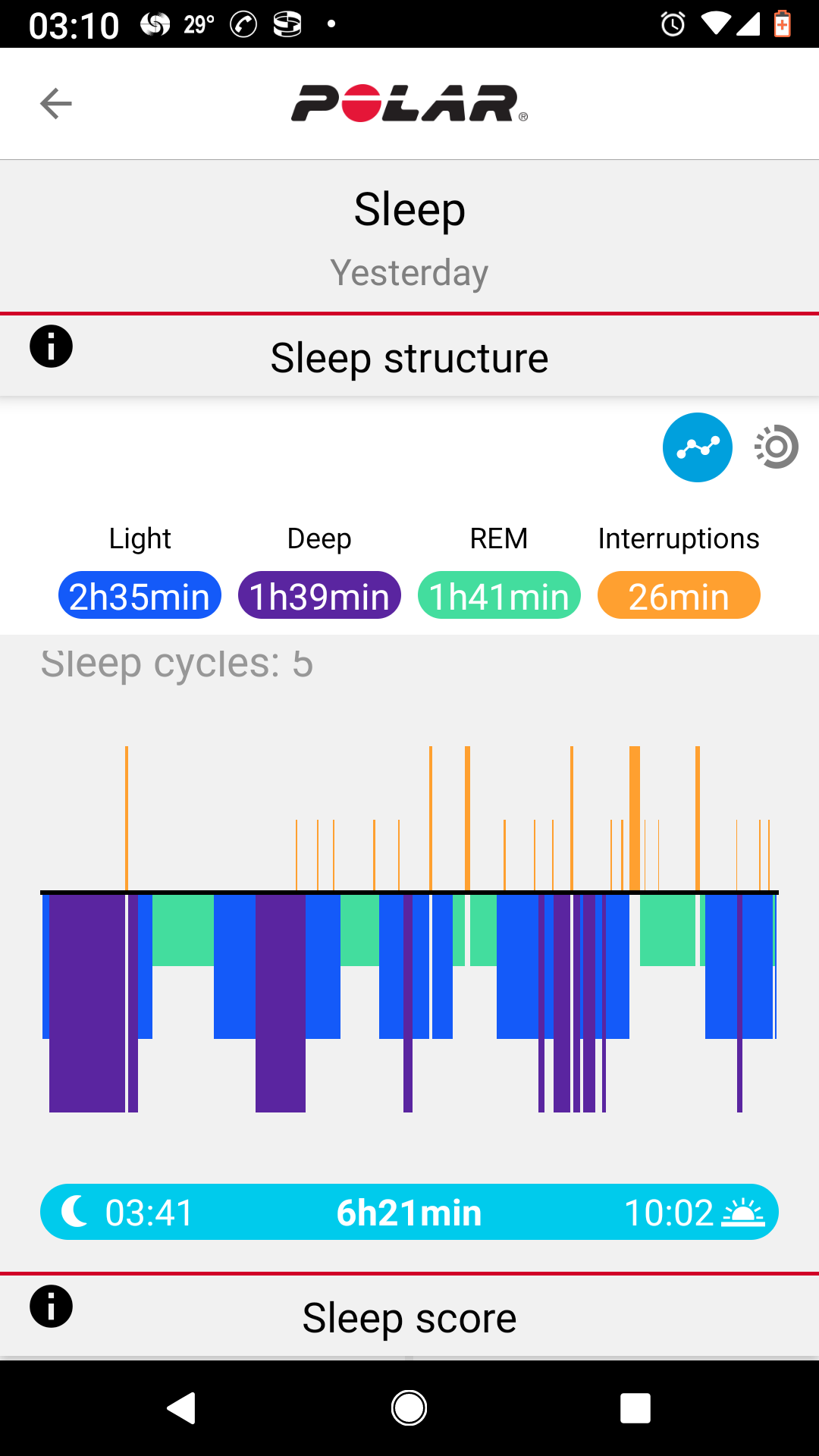Image resolution: width=819 pixels, height=1456 pixels.
Task: Tap the system home button
Action: 409,1408
